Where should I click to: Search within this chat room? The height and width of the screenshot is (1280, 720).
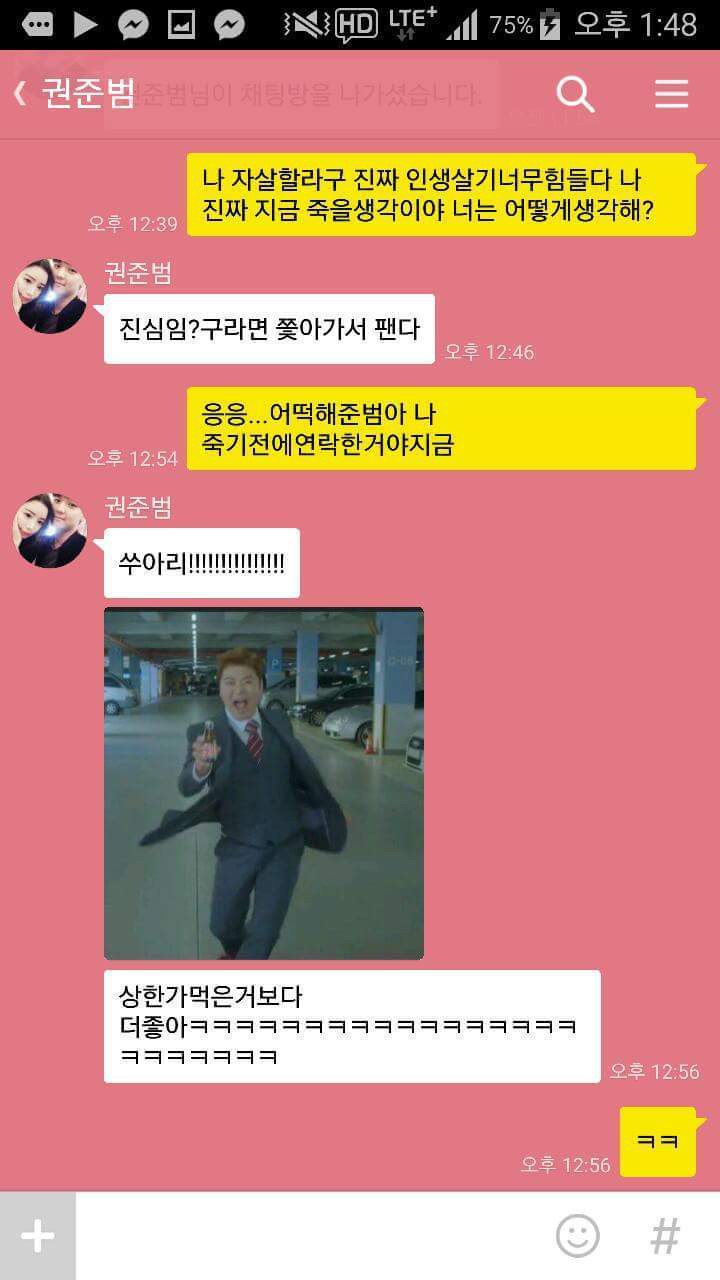[x=575, y=95]
